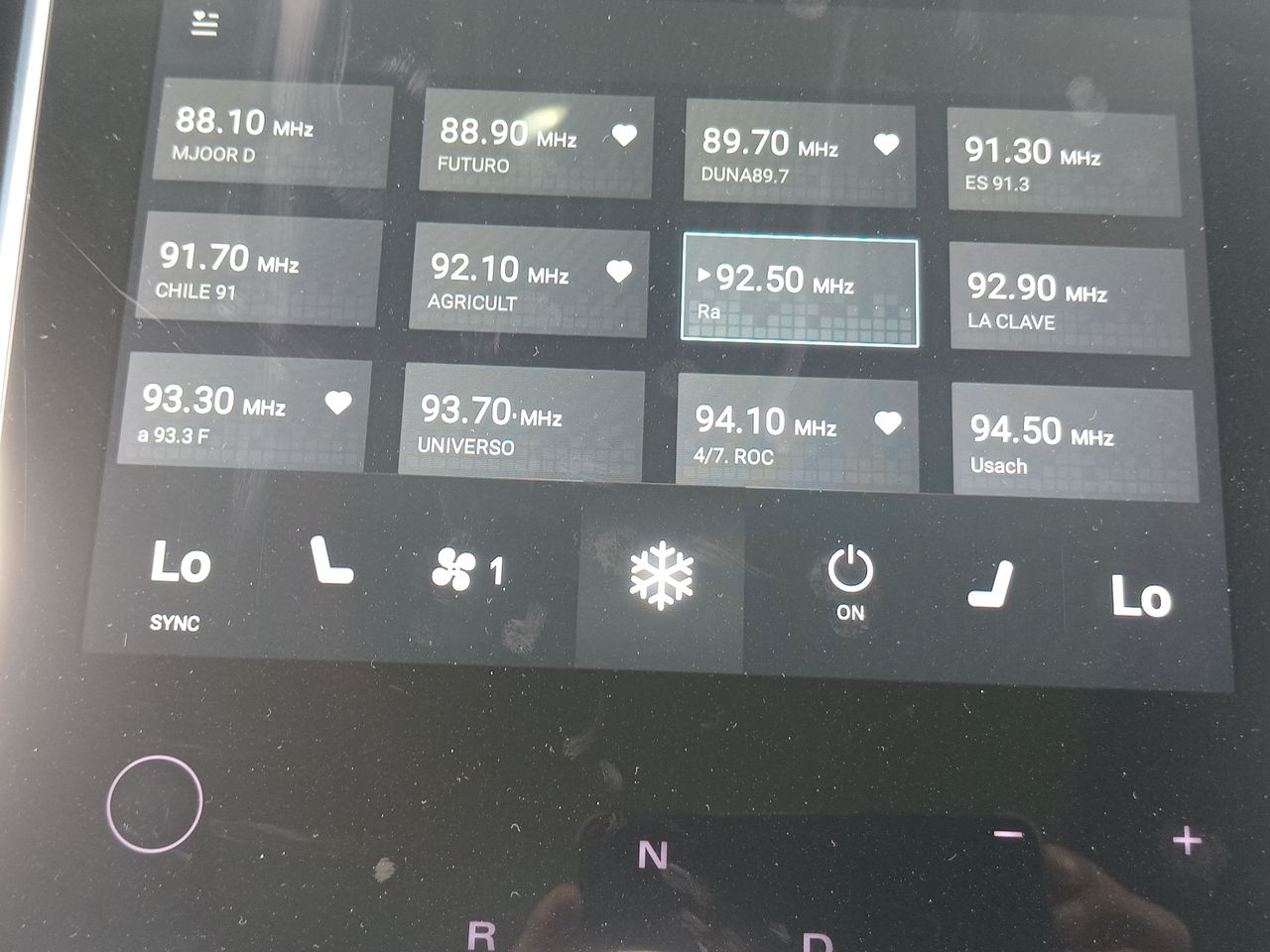Image resolution: width=1270 pixels, height=952 pixels.
Task: Tap the home circle button below screen
Action: tap(155, 803)
